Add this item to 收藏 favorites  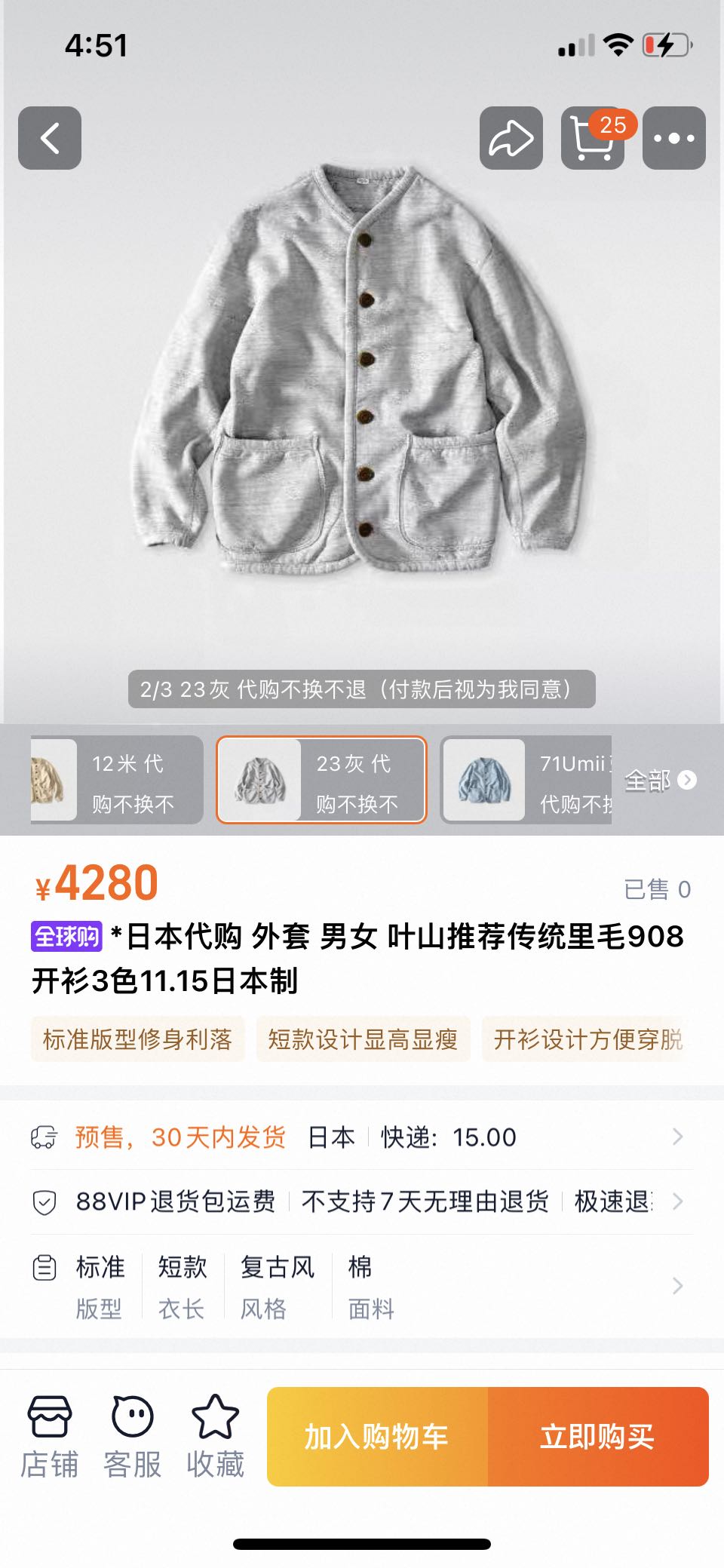point(216,1436)
